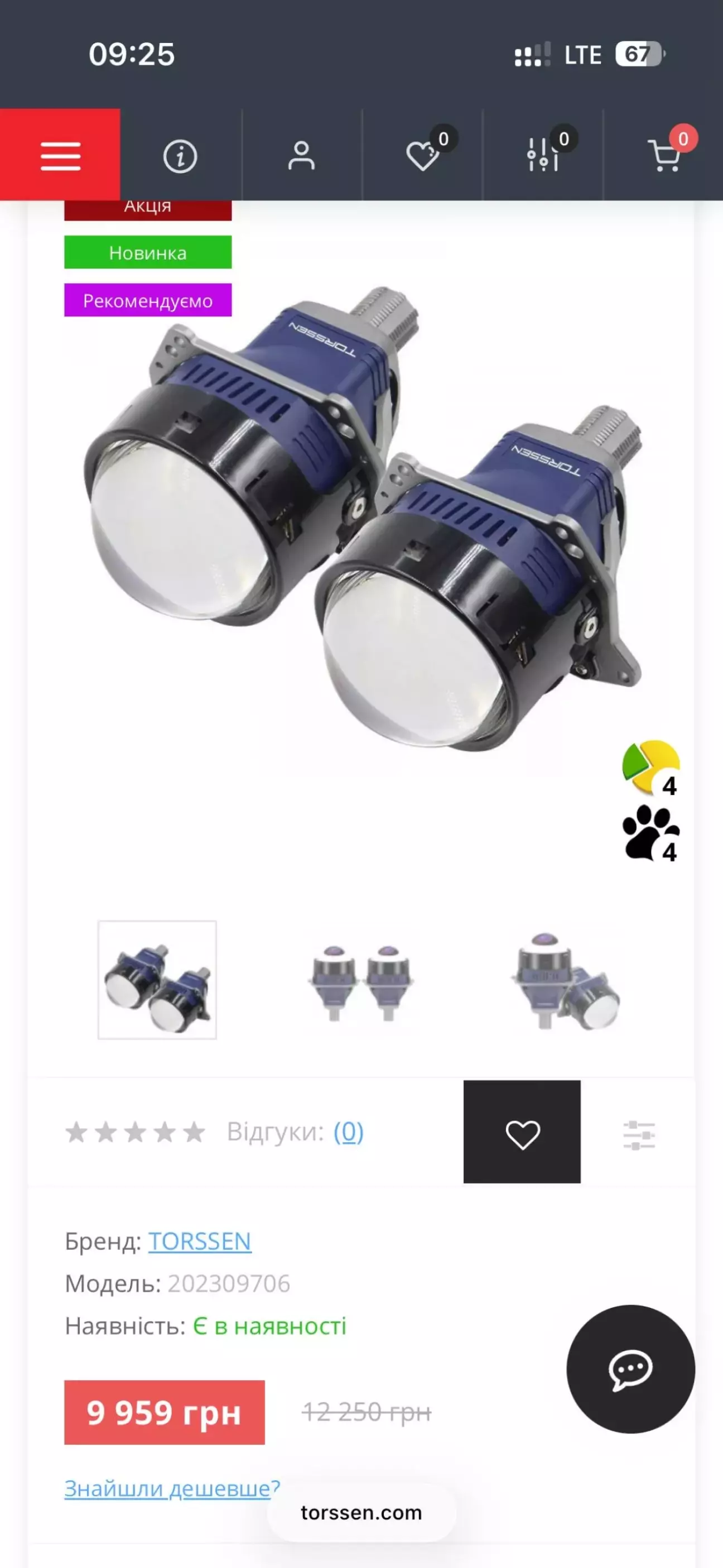Open the wishlist heart in header
This screenshot has height=1568, width=723.
(422, 156)
